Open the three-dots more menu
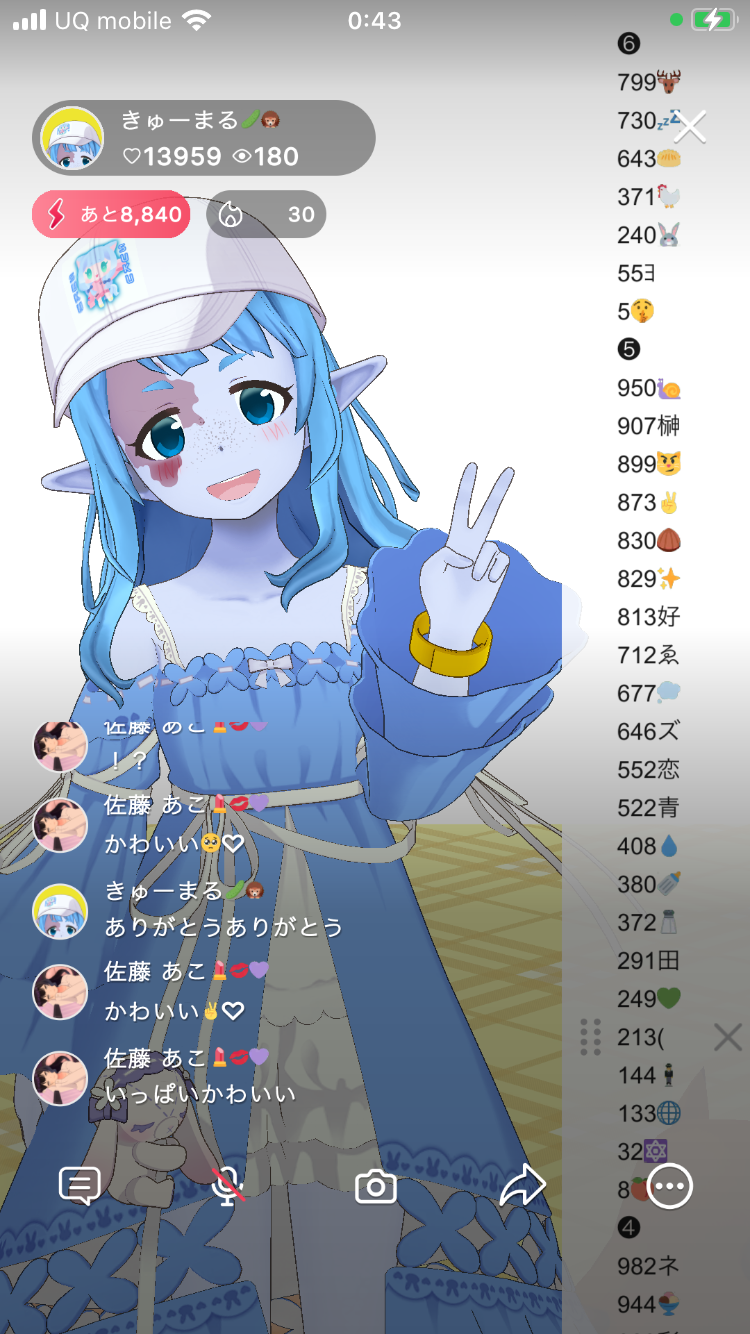 point(669,1187)
